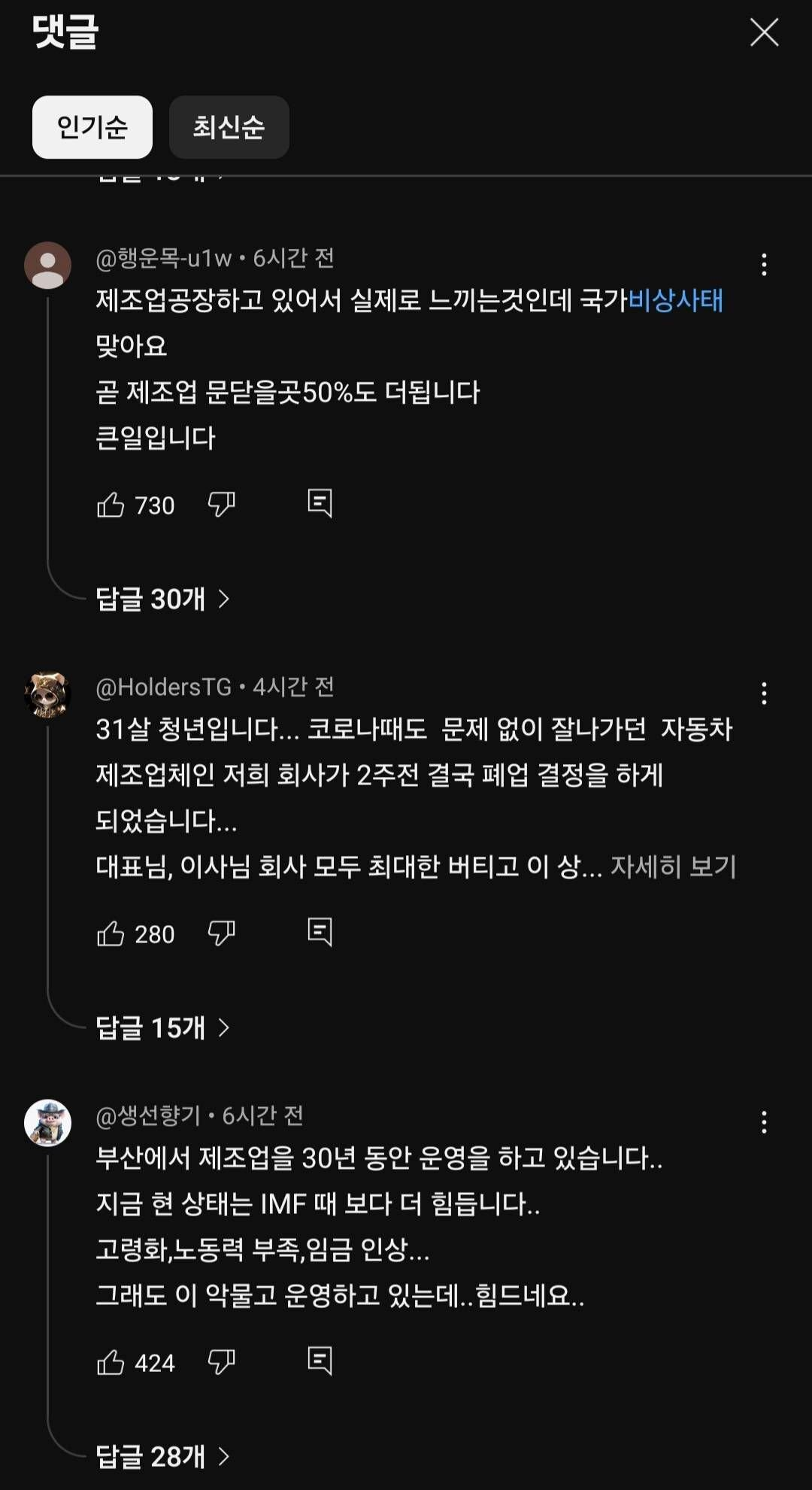View 답글 28개 replies
812x1490 pixels.
(162, 1456)
